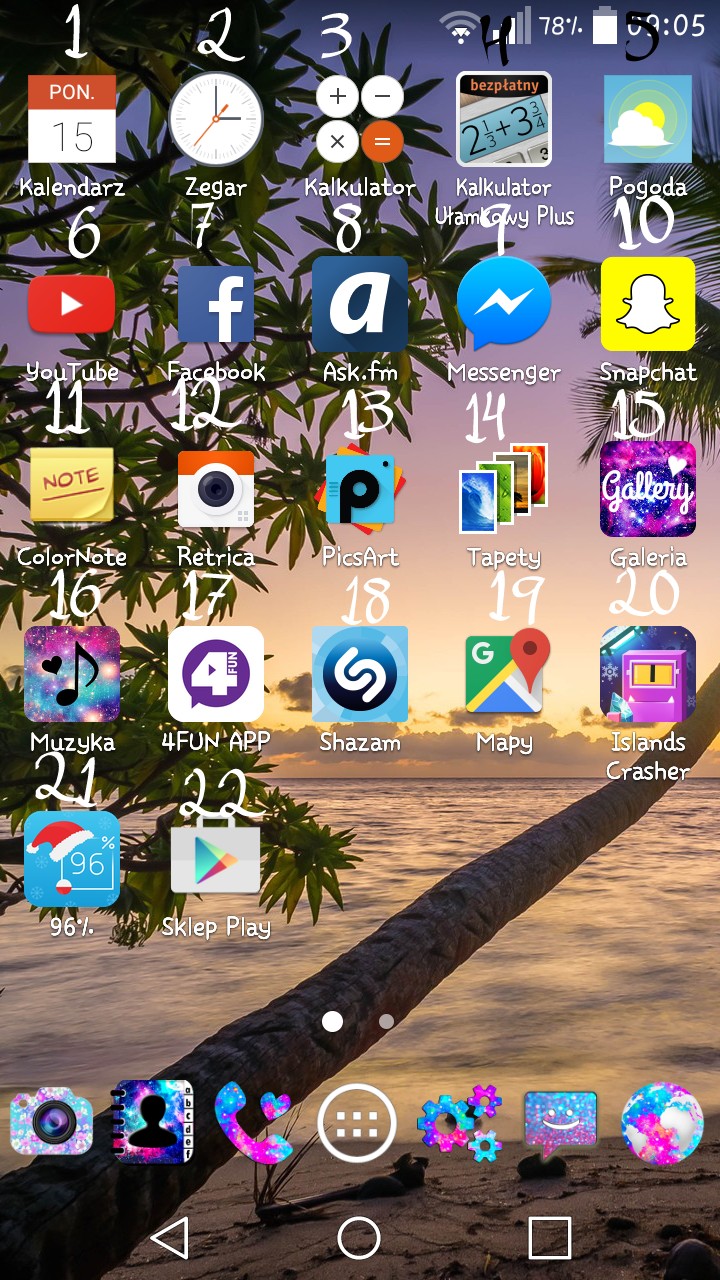
Task: Open Snapchat
Action: (x=648, y=304)
